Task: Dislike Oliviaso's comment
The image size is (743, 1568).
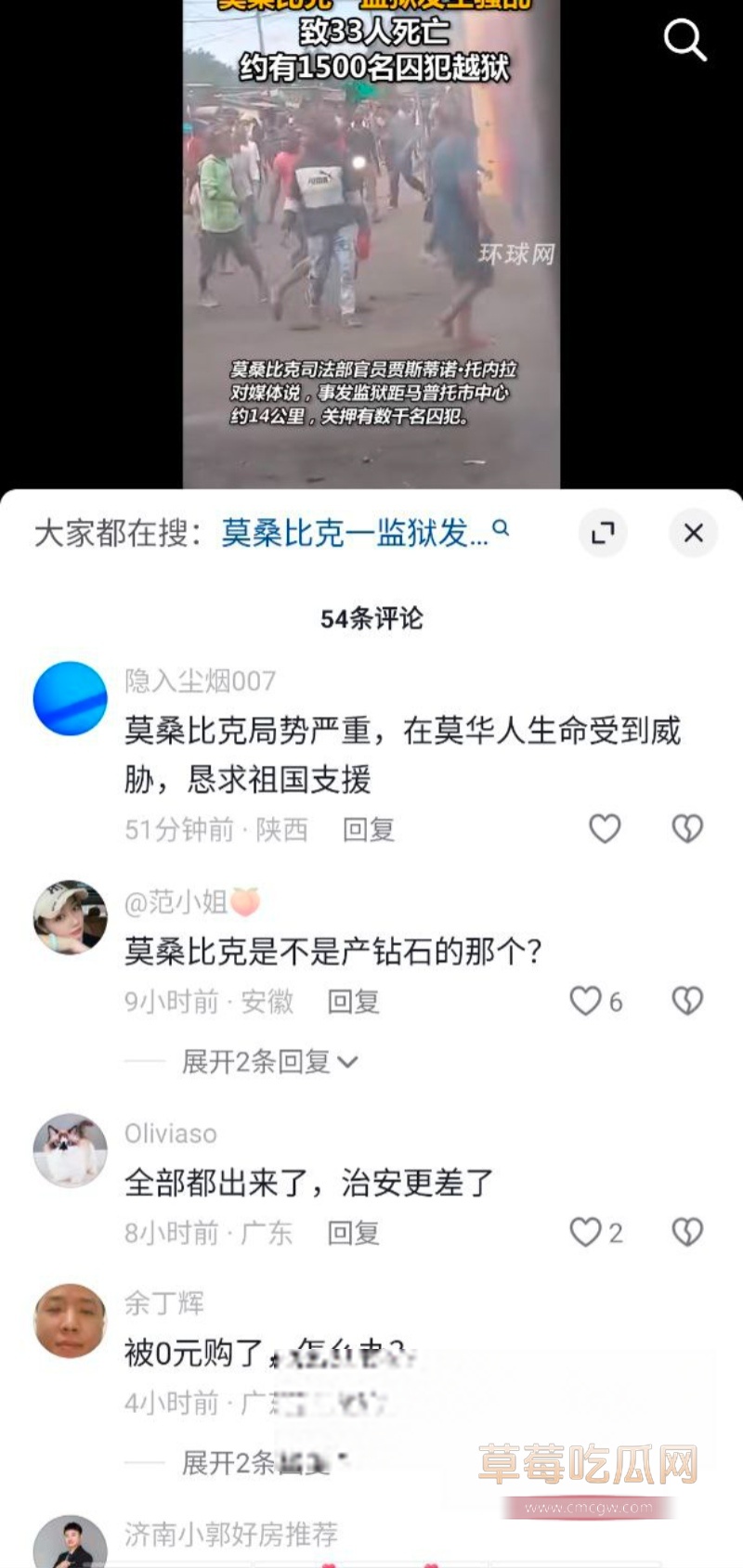Action: coord(687,1232)
